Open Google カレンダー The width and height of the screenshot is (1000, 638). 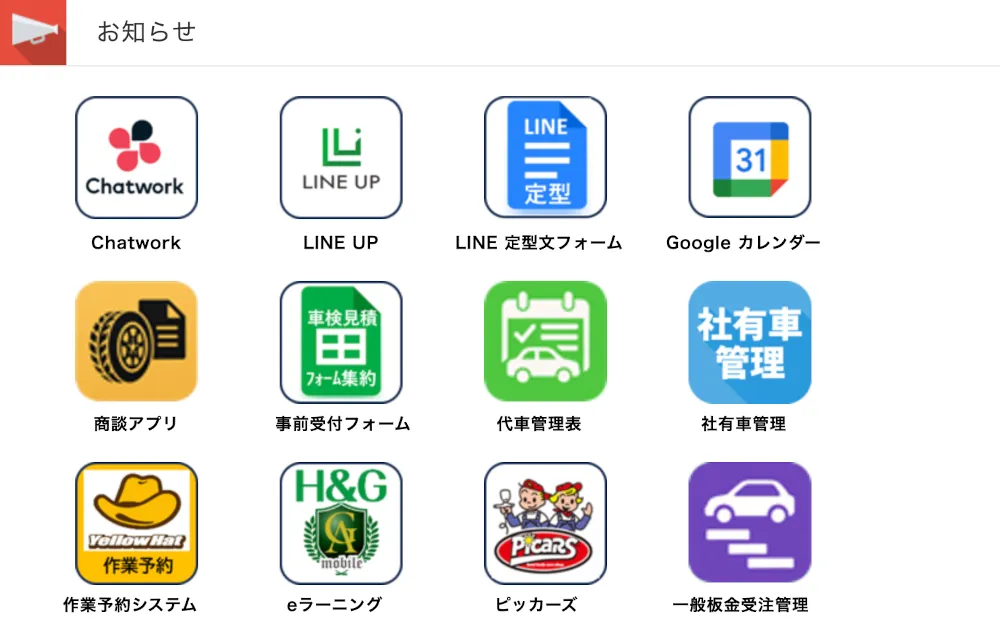749,158
